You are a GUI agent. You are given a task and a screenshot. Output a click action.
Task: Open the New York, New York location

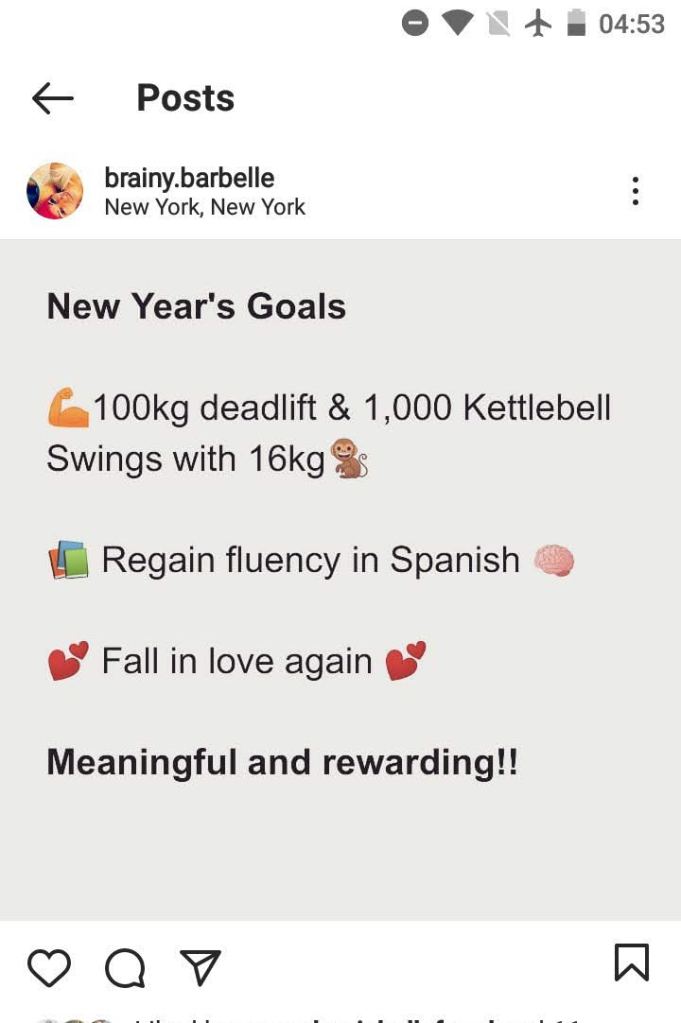[x=204, y=207]
